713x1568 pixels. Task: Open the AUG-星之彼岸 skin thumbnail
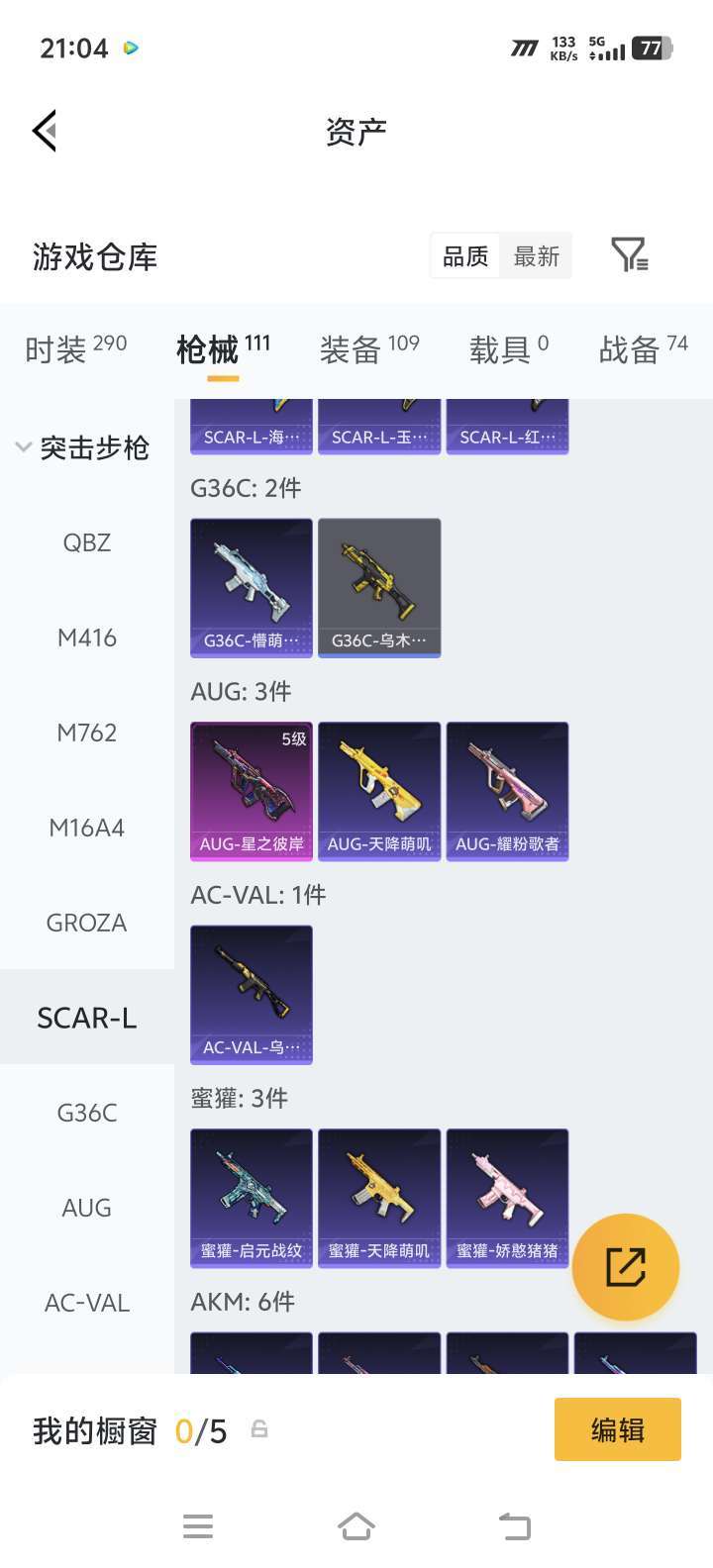[251, 791]
